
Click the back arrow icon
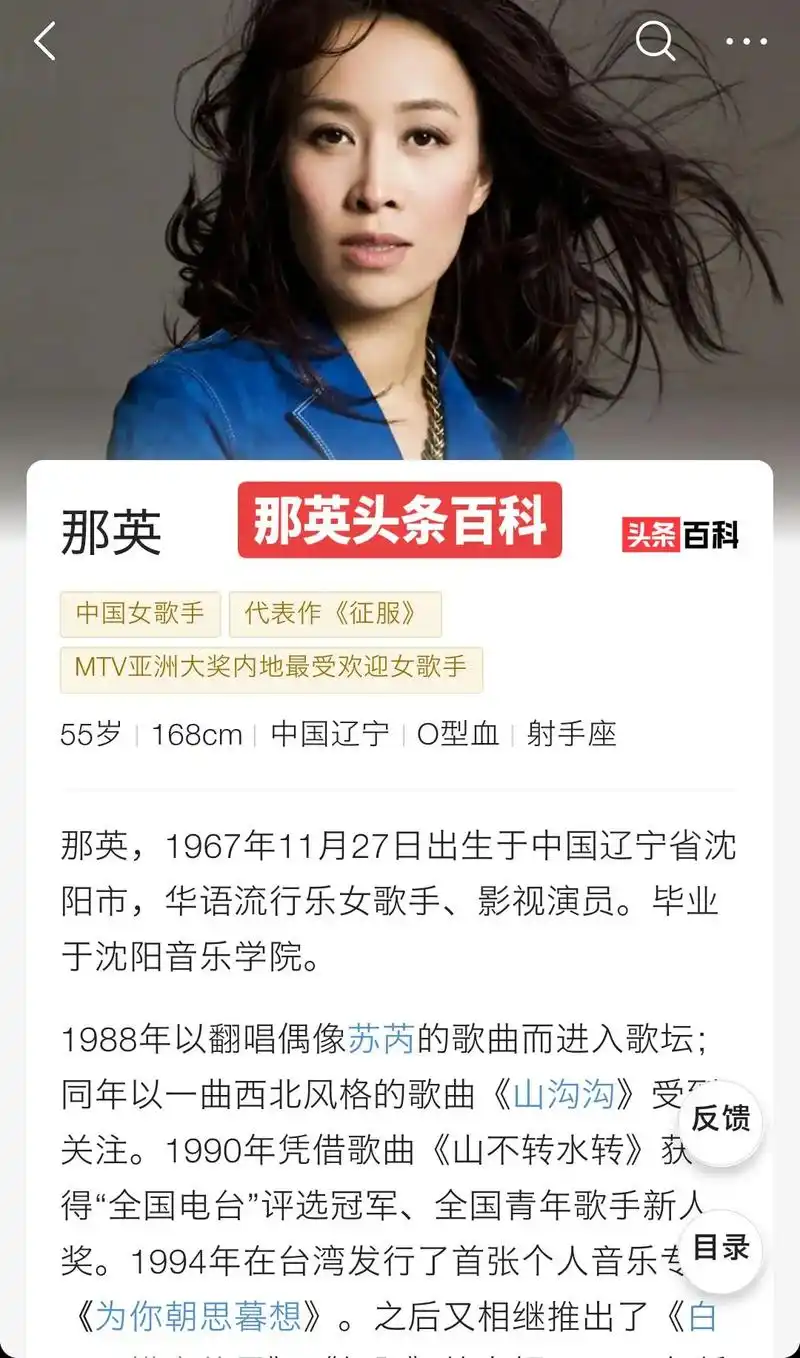tap(42, 42)
